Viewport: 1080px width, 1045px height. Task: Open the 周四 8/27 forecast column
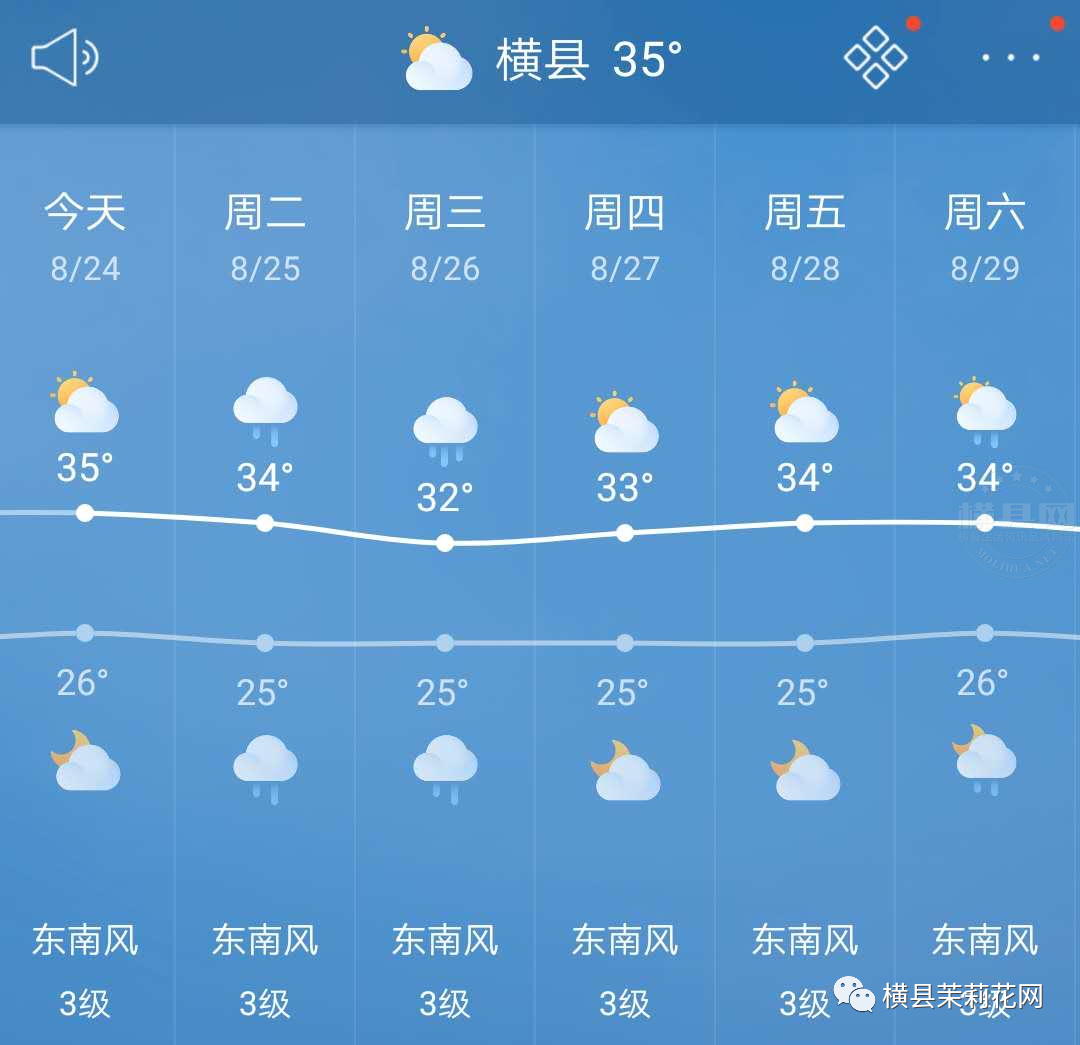point(625,238)
